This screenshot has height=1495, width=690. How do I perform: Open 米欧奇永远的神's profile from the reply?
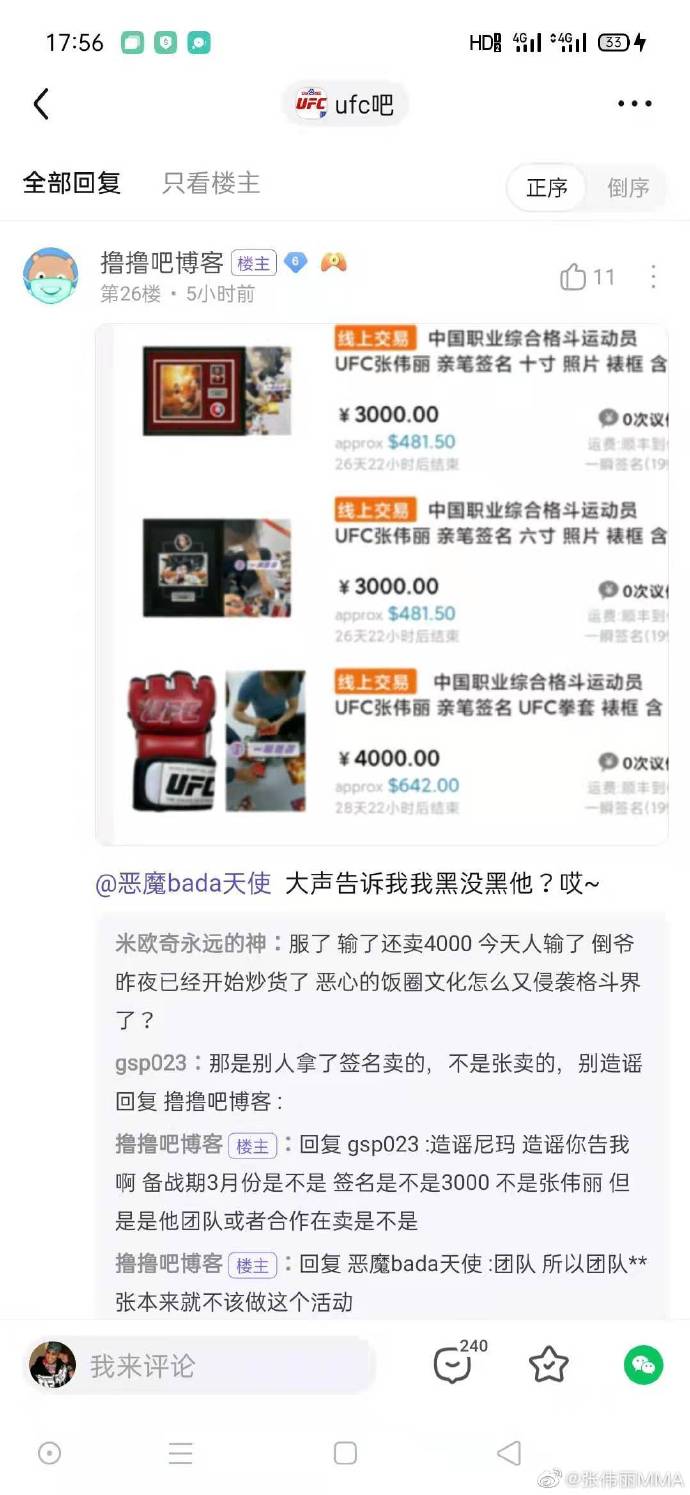coord(190,943)
